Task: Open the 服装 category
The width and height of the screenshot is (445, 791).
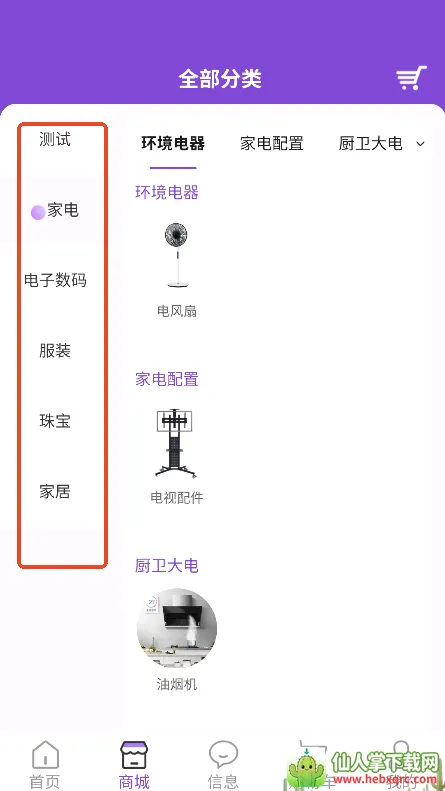Action: (55, 351)
